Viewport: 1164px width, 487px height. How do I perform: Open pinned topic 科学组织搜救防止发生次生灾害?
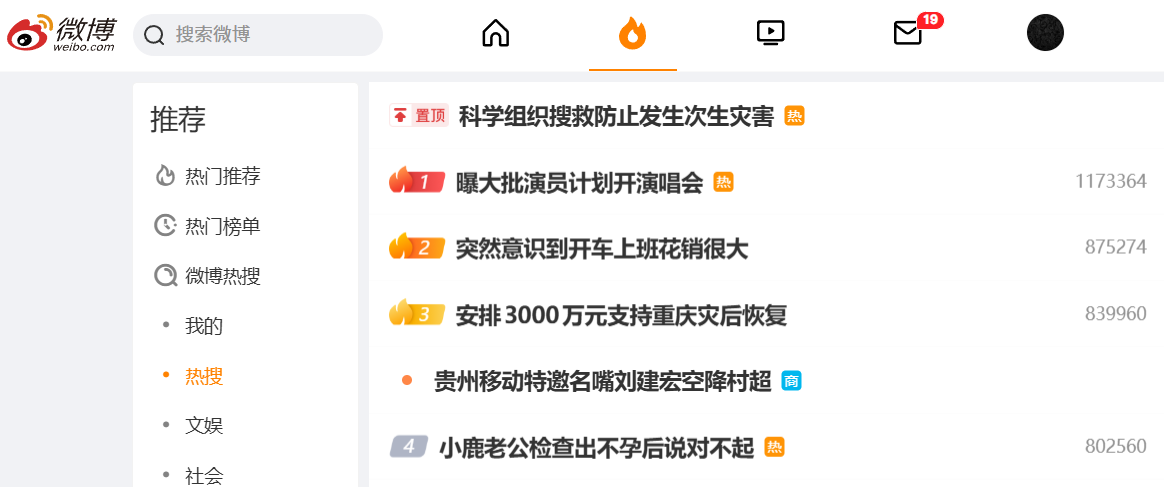pyautogui.click(x=616, y=117)
